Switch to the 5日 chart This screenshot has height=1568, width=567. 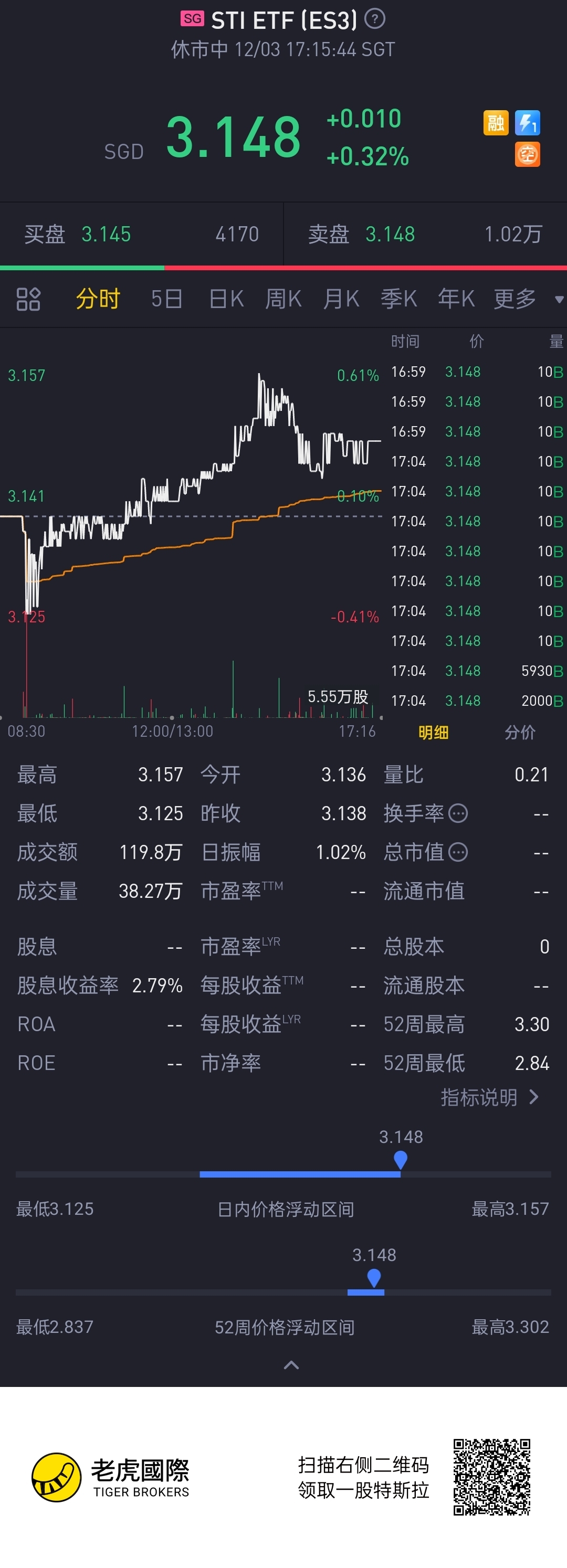click(x=167, y=299)
